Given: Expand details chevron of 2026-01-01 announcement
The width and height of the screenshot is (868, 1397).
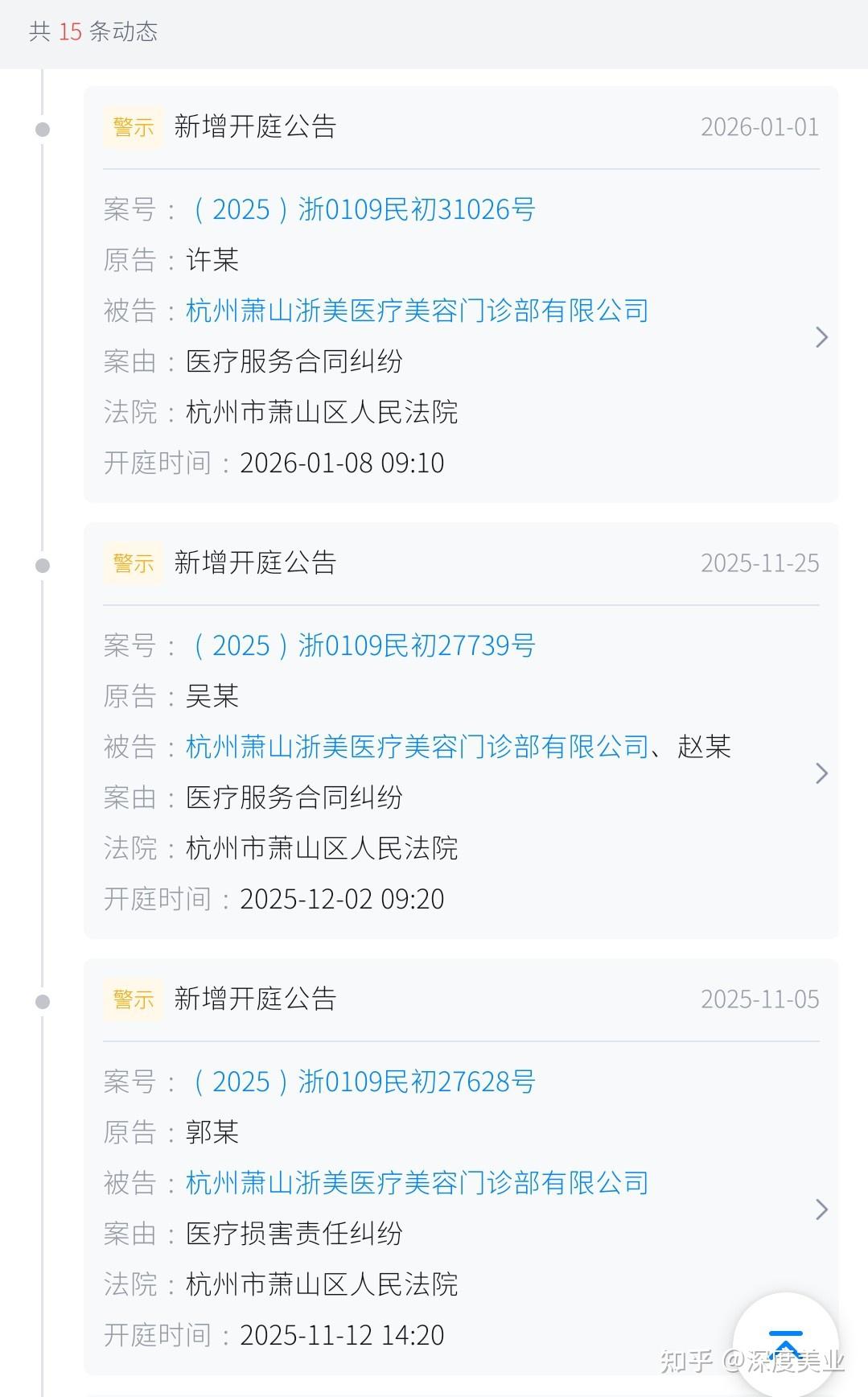Looking at the screenshot, I should pos(821,337).
